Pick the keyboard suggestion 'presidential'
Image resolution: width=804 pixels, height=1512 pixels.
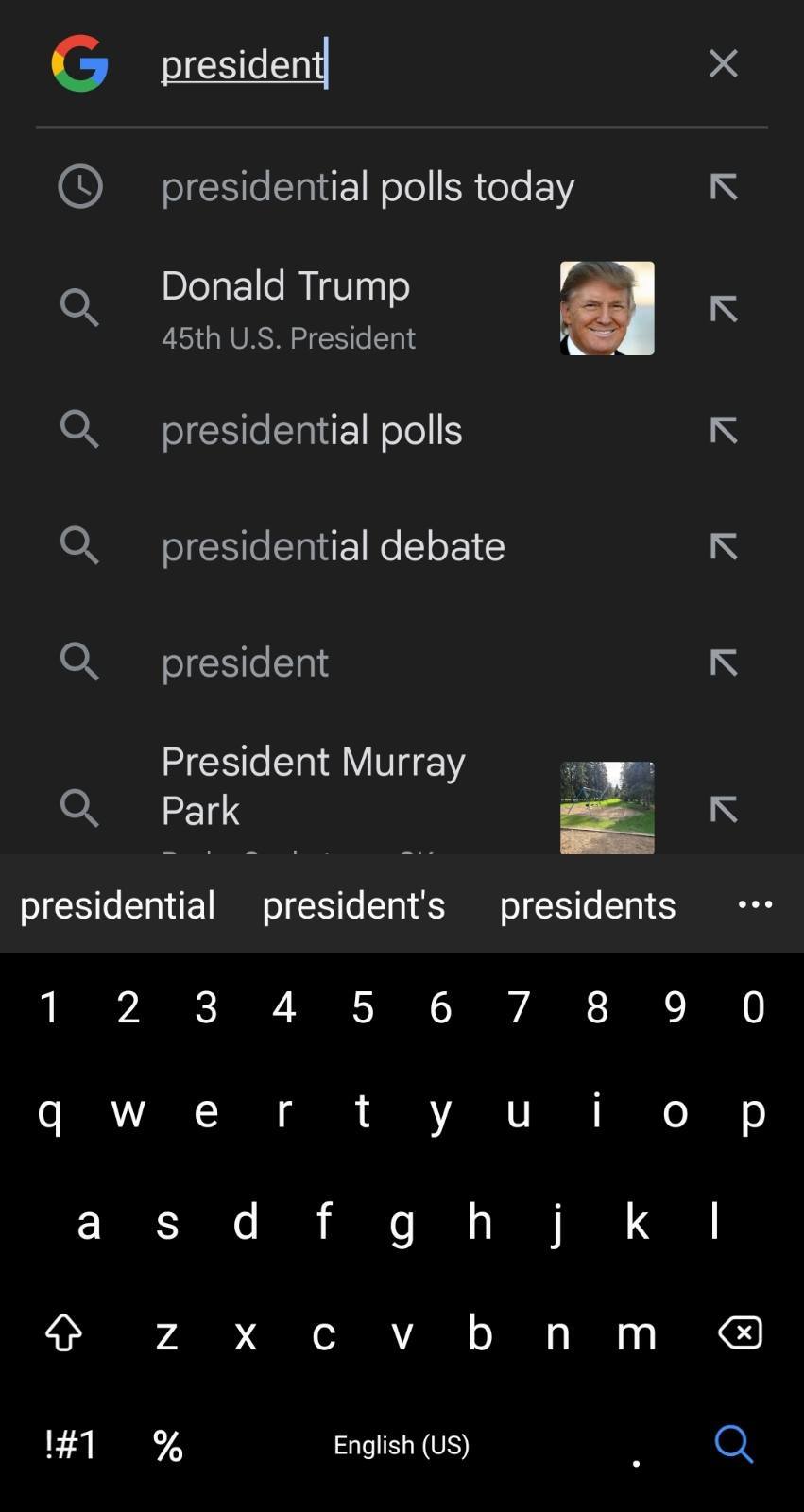point(118,904)
